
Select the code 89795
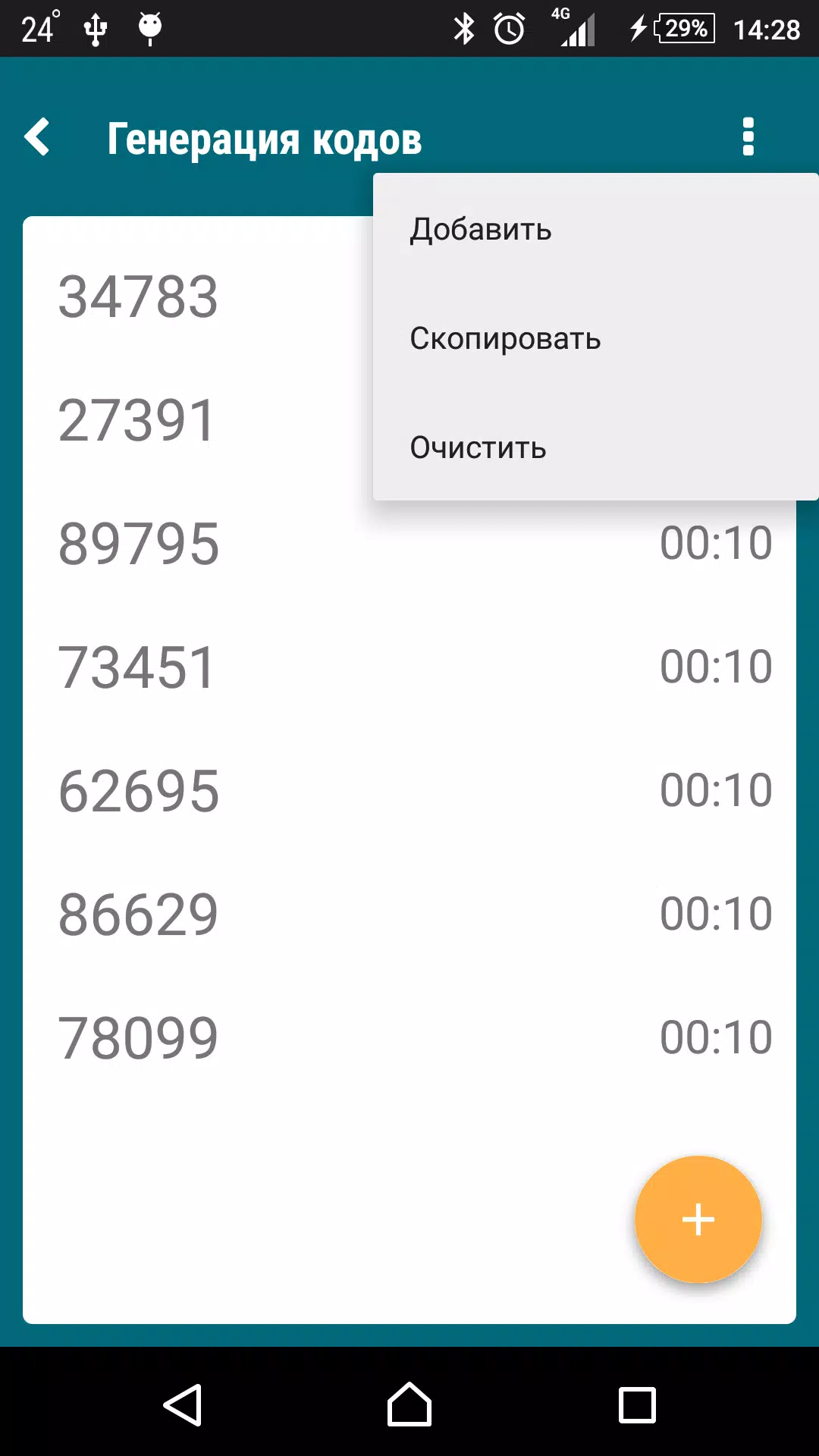coord(138,541)
